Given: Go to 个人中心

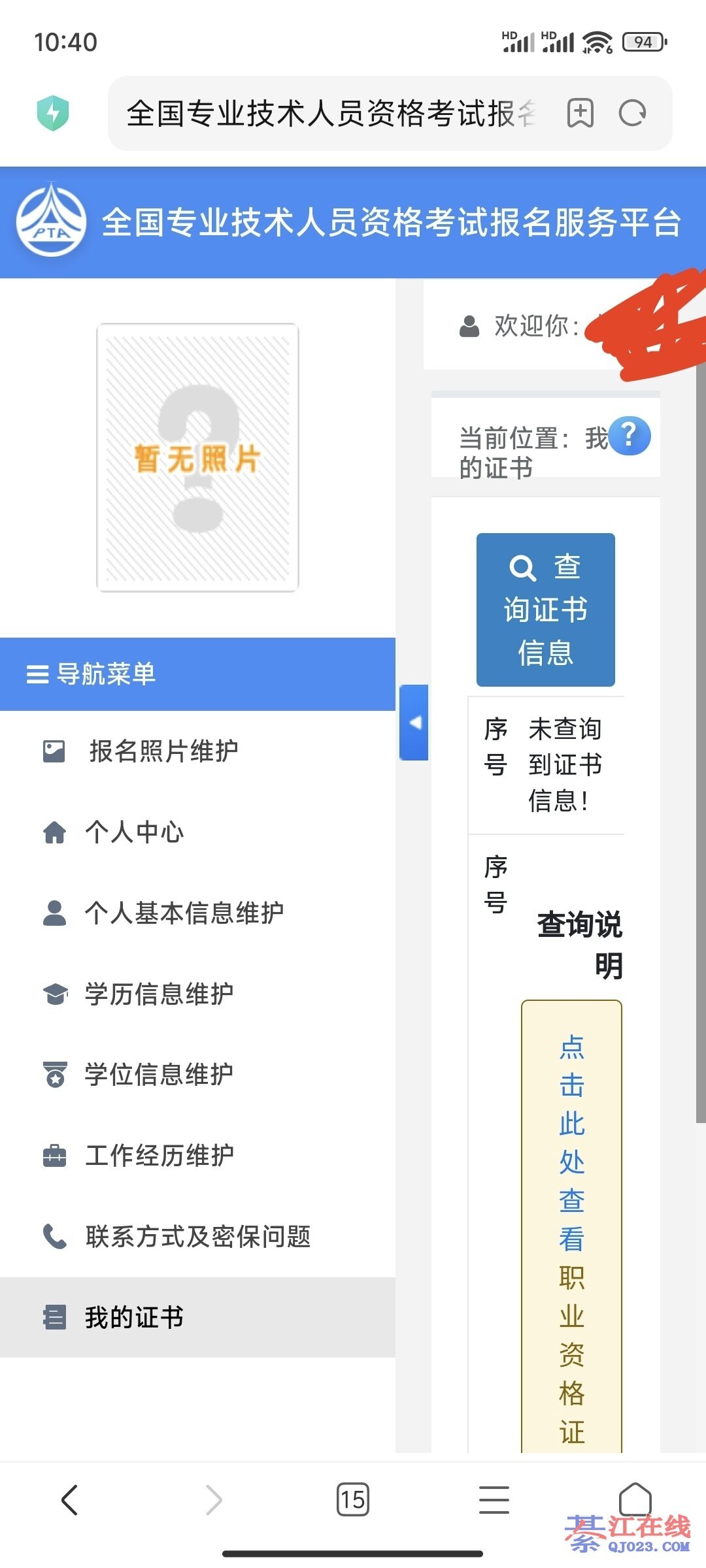Looking at the screenshot, I should [135, 832].
